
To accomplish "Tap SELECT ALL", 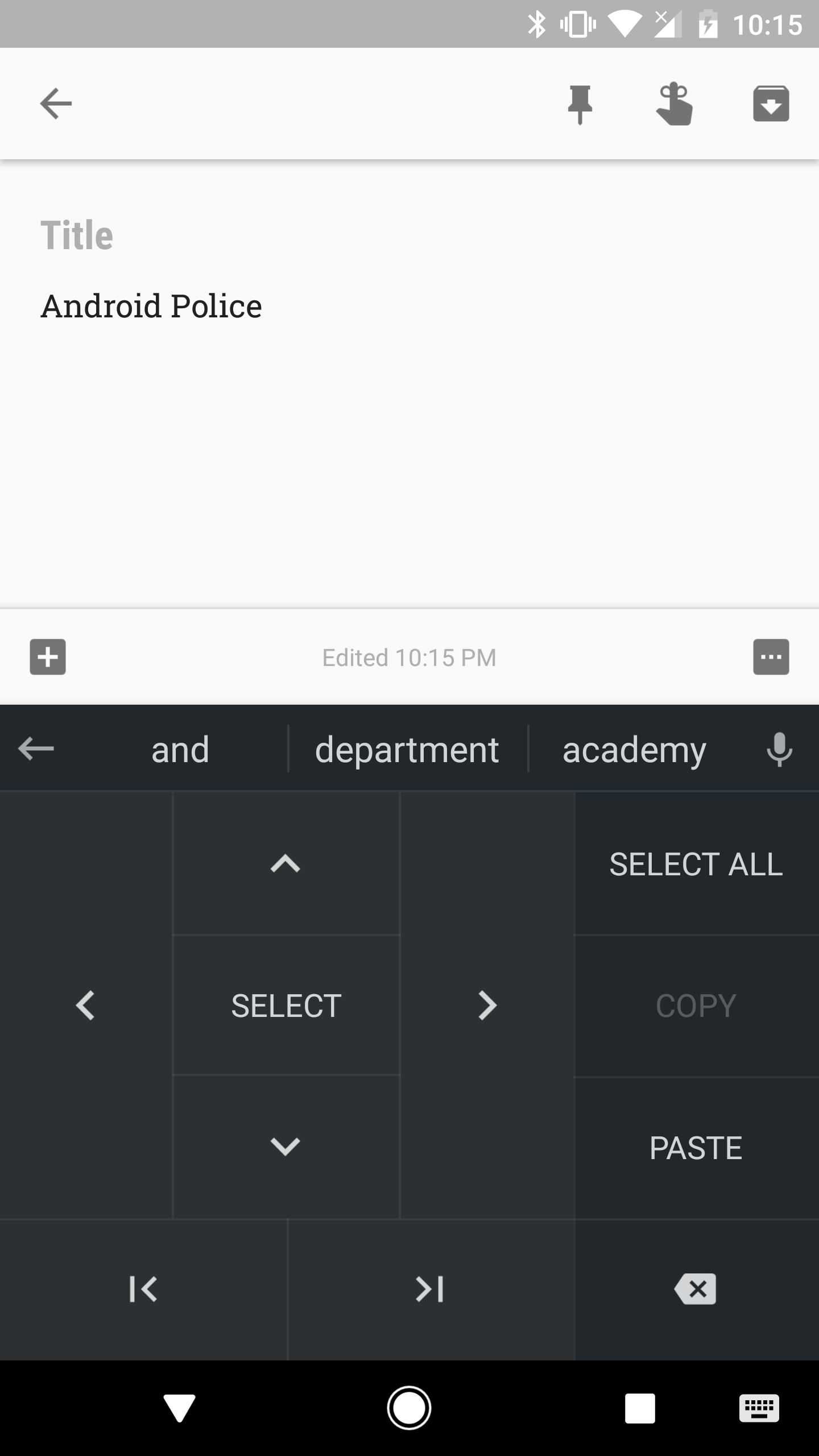I will (696, 864).
